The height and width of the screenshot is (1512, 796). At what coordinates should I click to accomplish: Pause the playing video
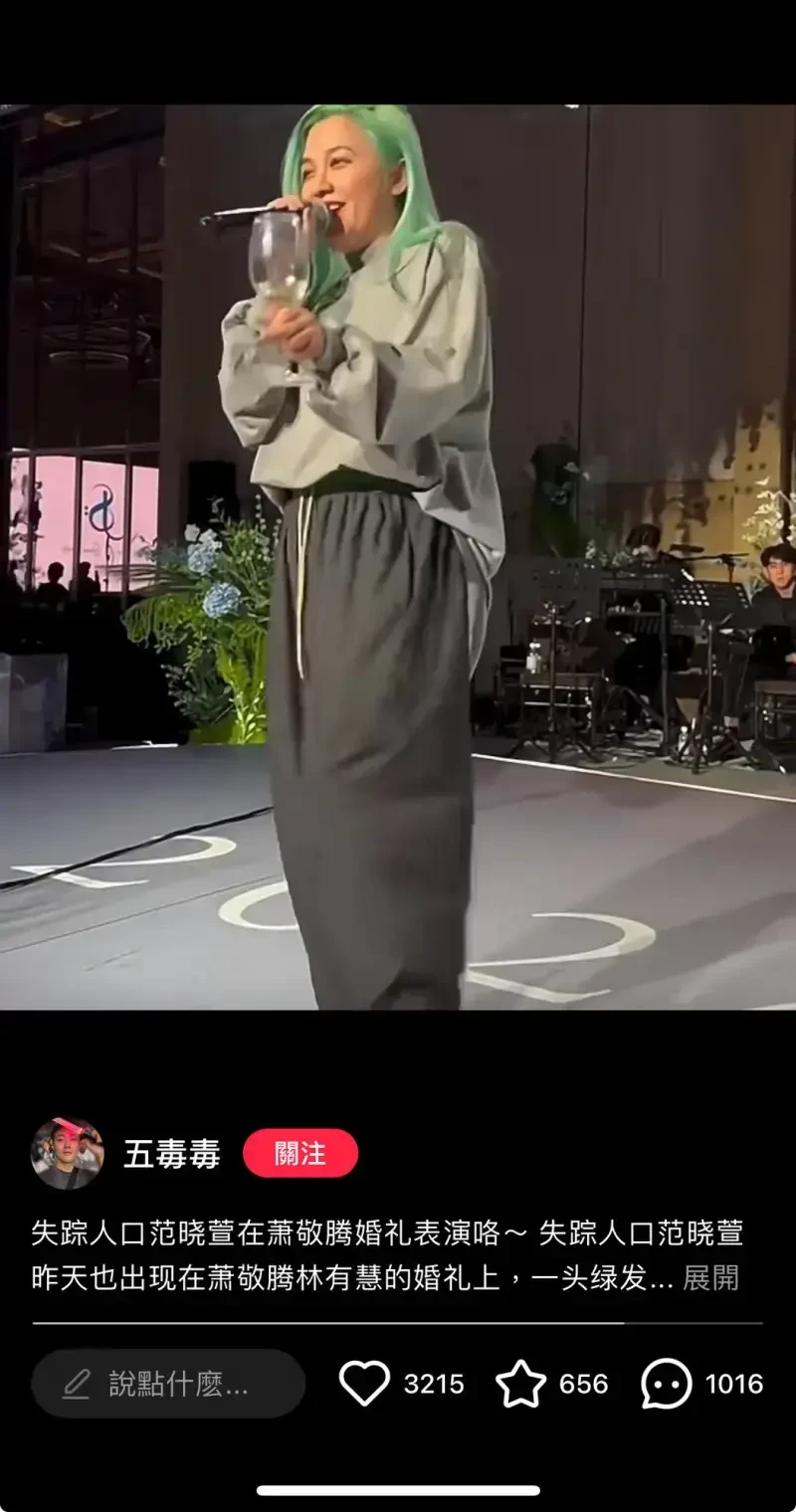(x=398, y=557)
